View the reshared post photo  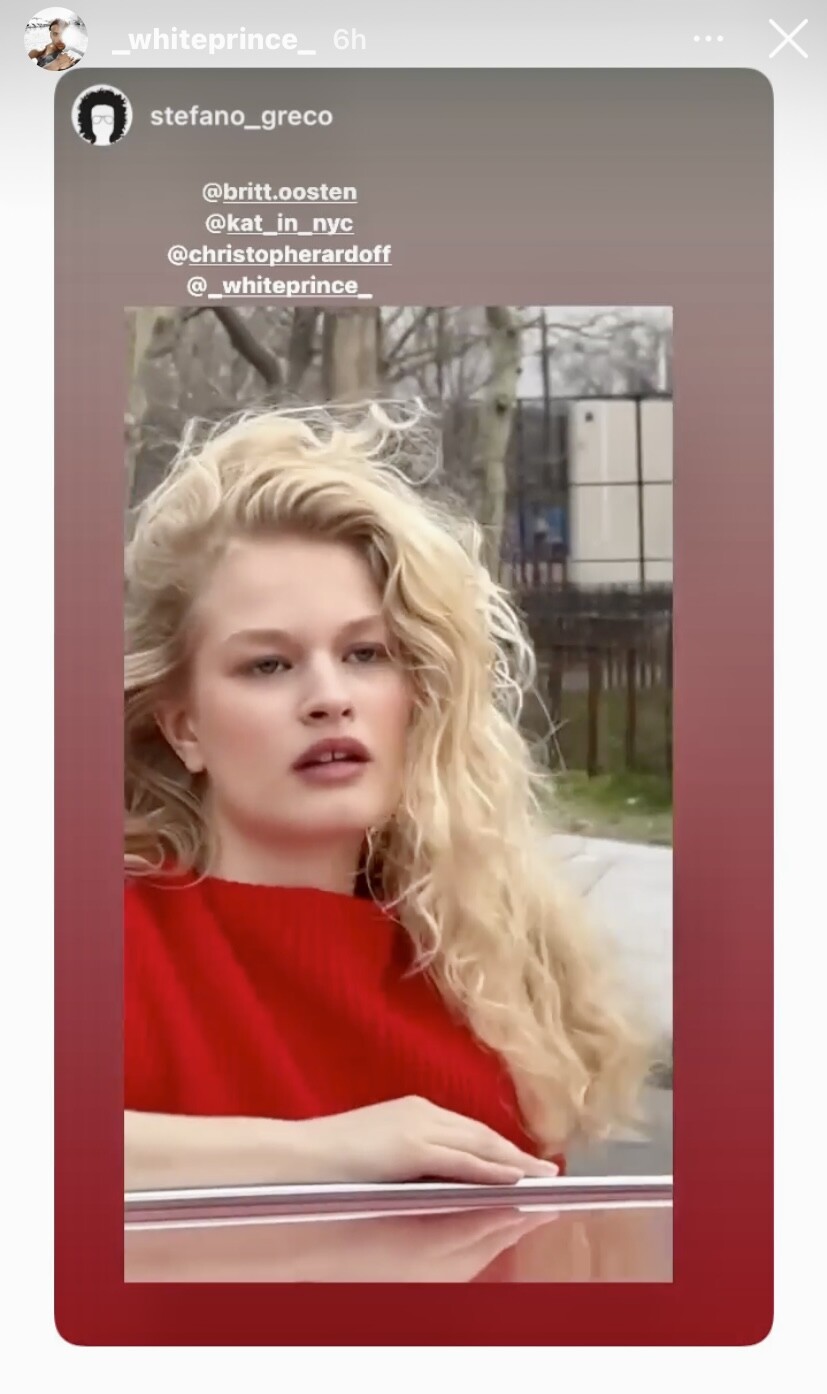coord(398,794)
